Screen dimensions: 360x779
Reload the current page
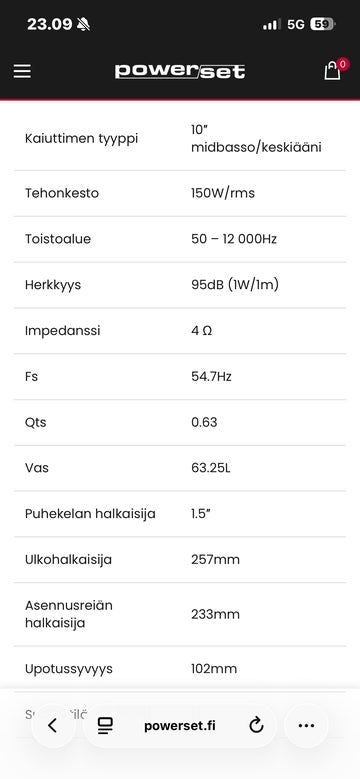tap(256, 726)
